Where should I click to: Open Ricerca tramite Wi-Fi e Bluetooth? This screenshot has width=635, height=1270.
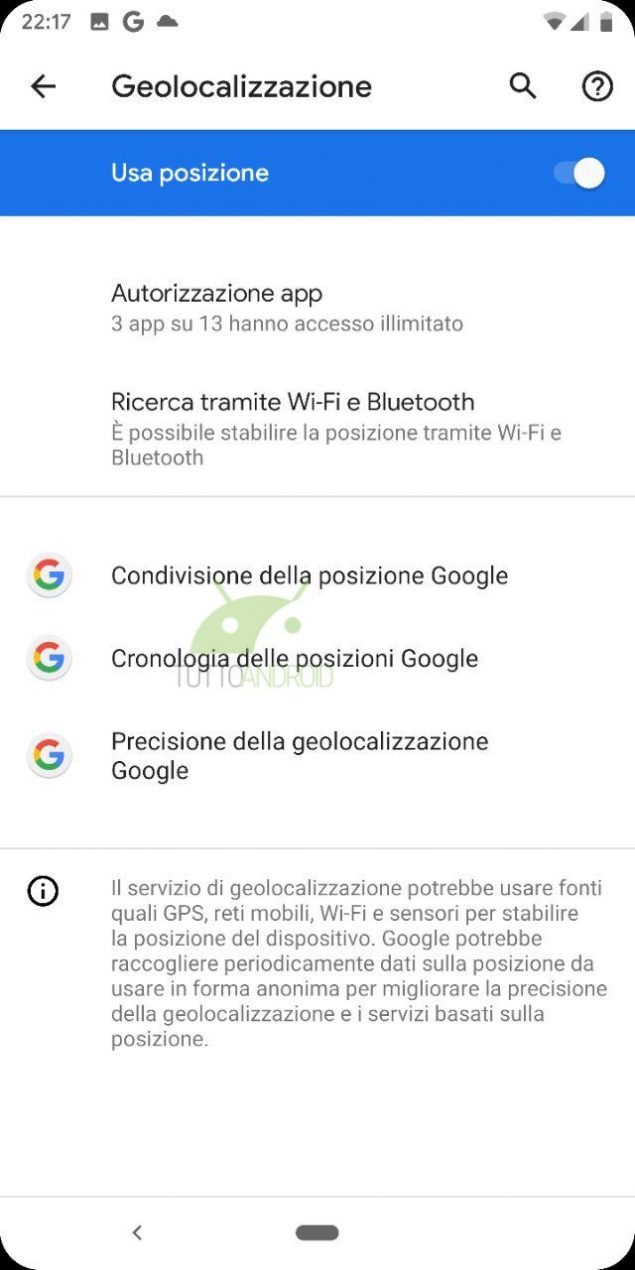click(x=317, y=428)
